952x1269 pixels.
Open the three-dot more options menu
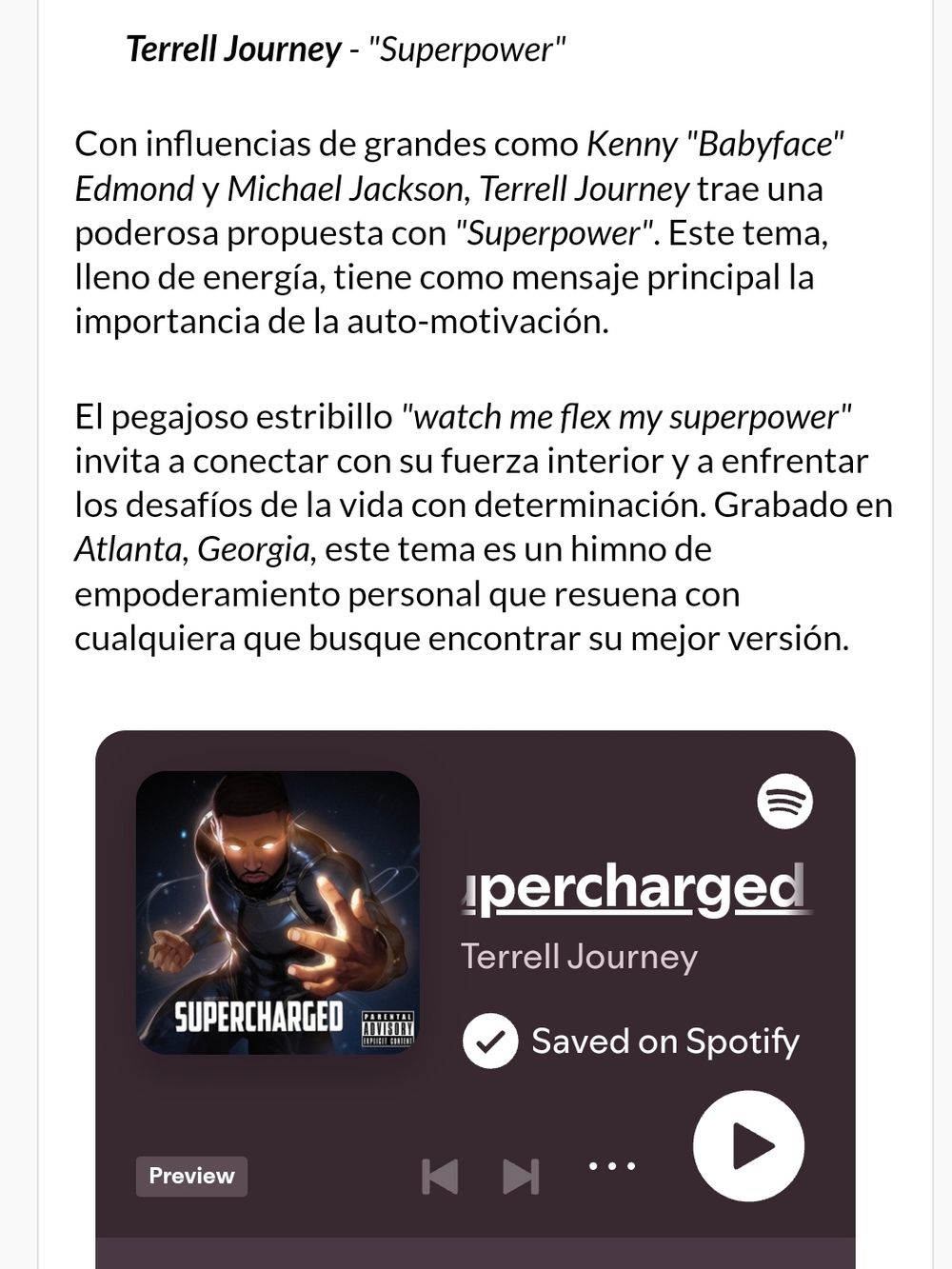pyautogui.click(x=611, y=1165)
